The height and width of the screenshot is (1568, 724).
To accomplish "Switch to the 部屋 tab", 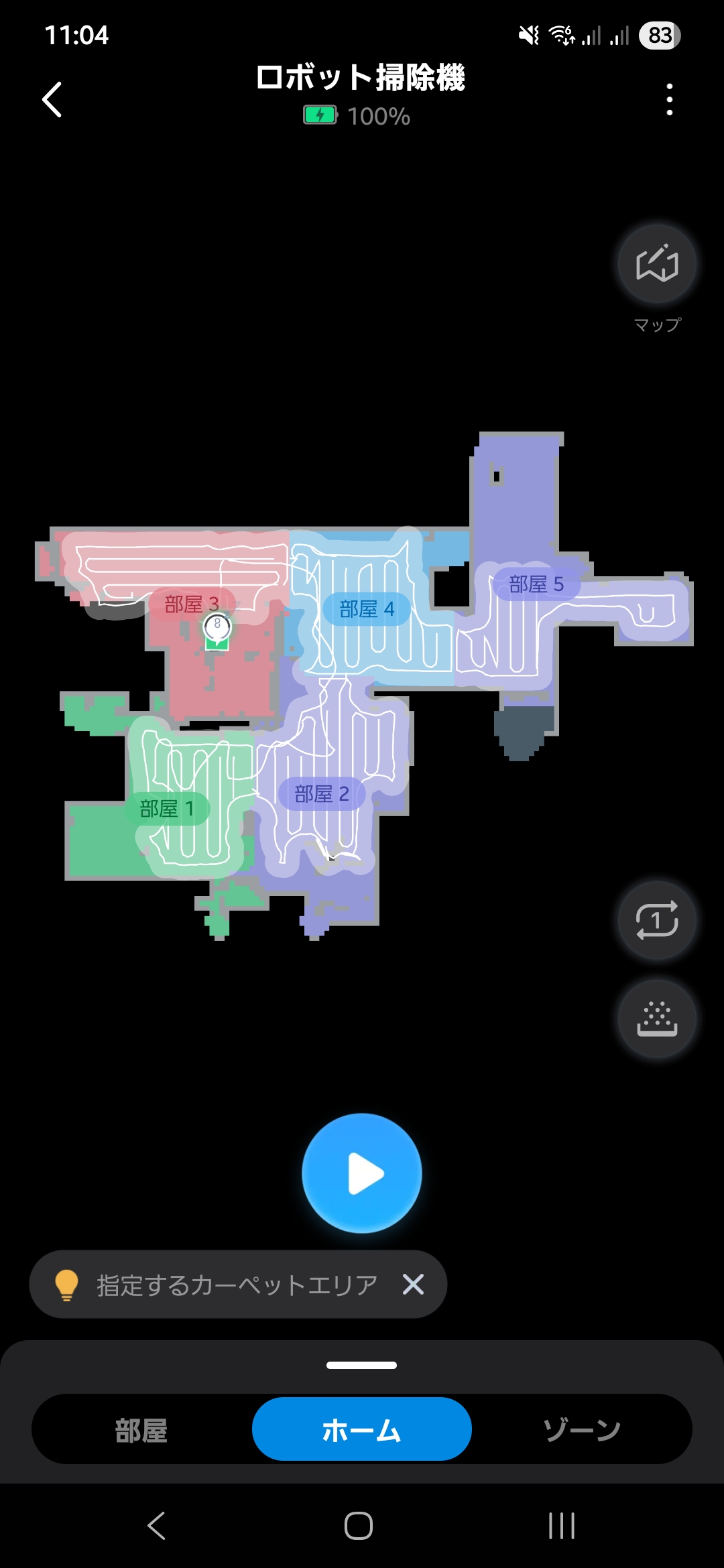I will point(141,1429).
